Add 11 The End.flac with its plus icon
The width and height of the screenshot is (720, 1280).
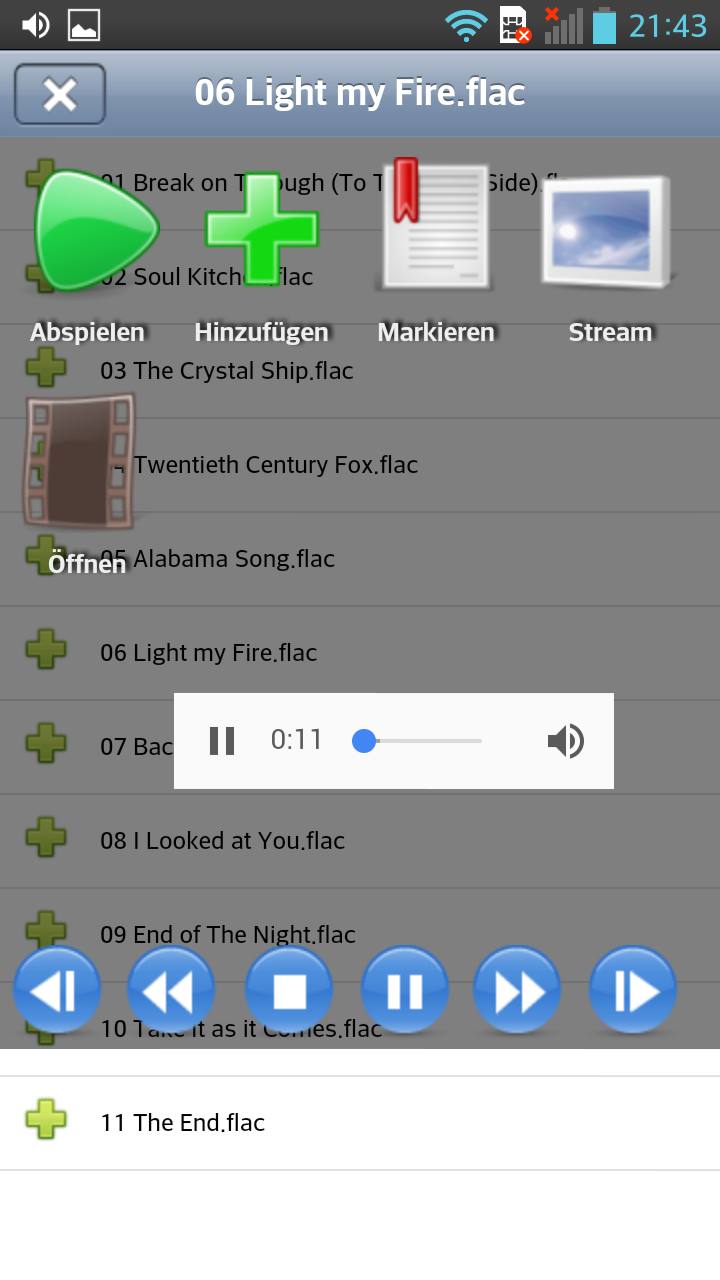point(46,1120)
